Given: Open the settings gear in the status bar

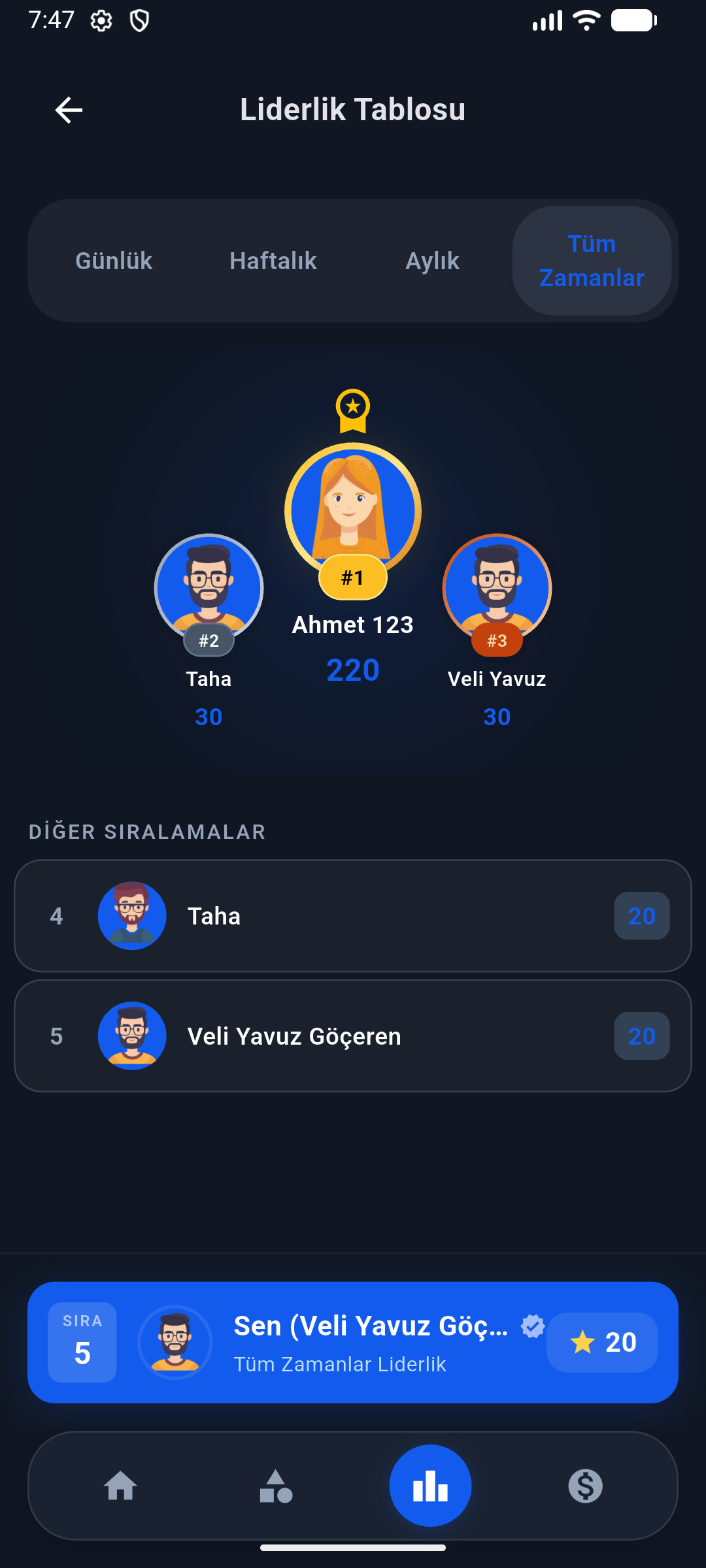Looking at the screenshot, I should coord(101,20).
